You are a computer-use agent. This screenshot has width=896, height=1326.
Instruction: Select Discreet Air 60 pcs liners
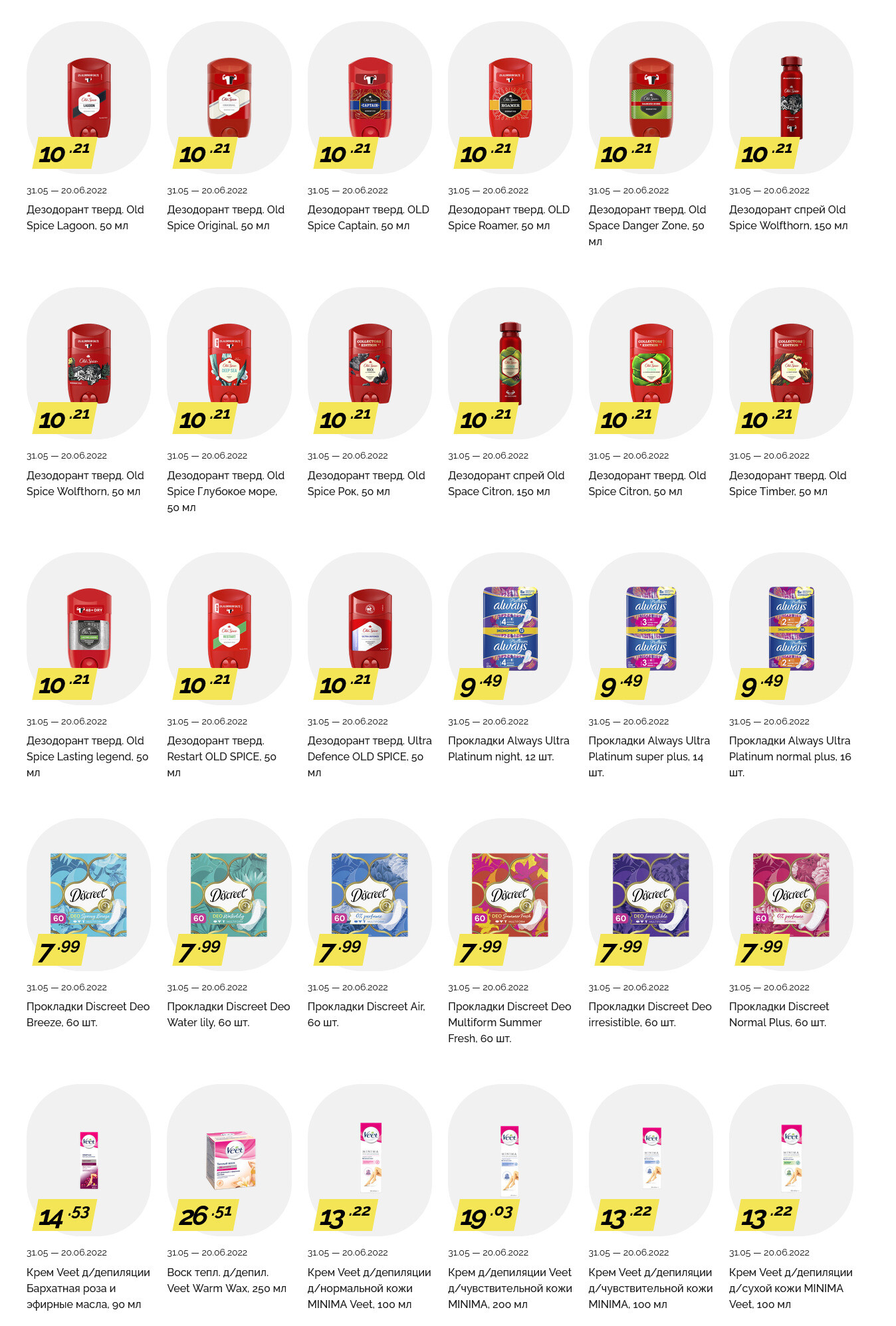click(x=370, y=894)
